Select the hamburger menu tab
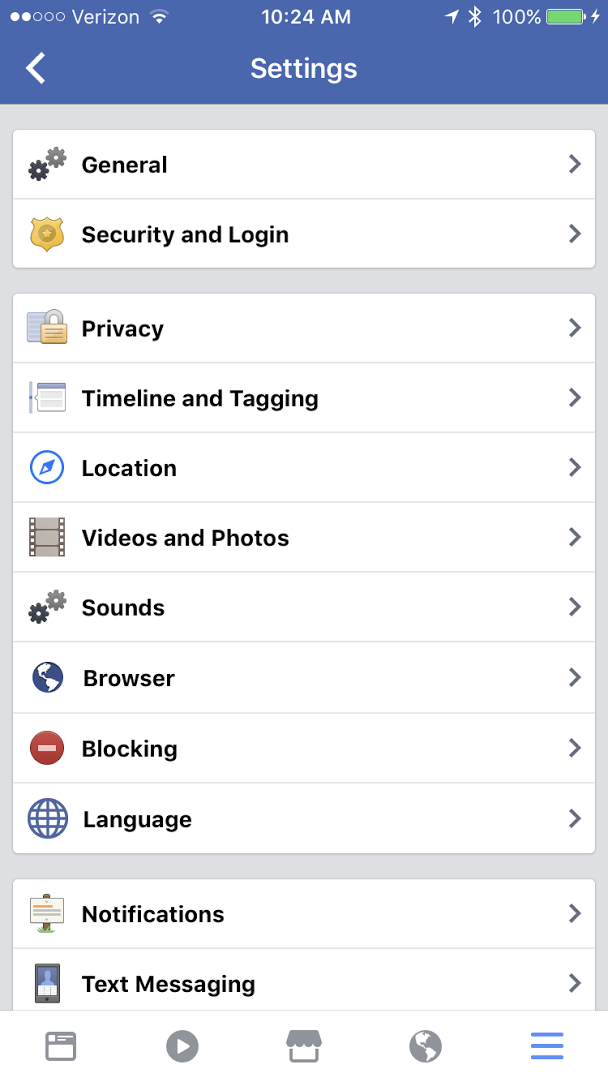 tap(547, 1046)
